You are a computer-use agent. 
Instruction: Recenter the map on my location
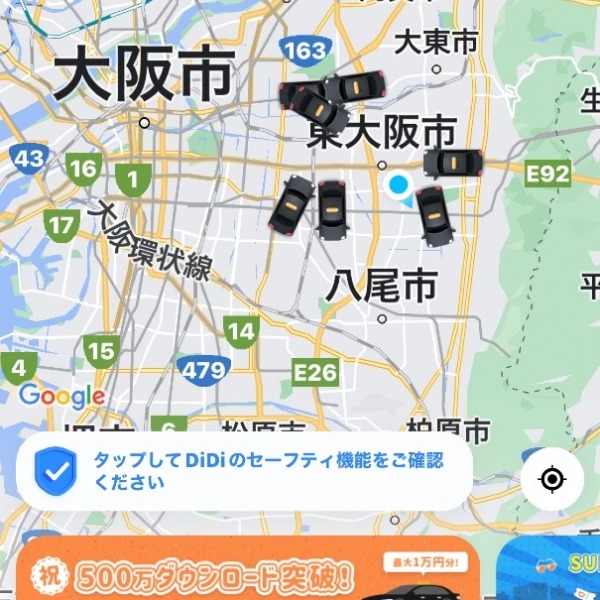pos(552,481)
